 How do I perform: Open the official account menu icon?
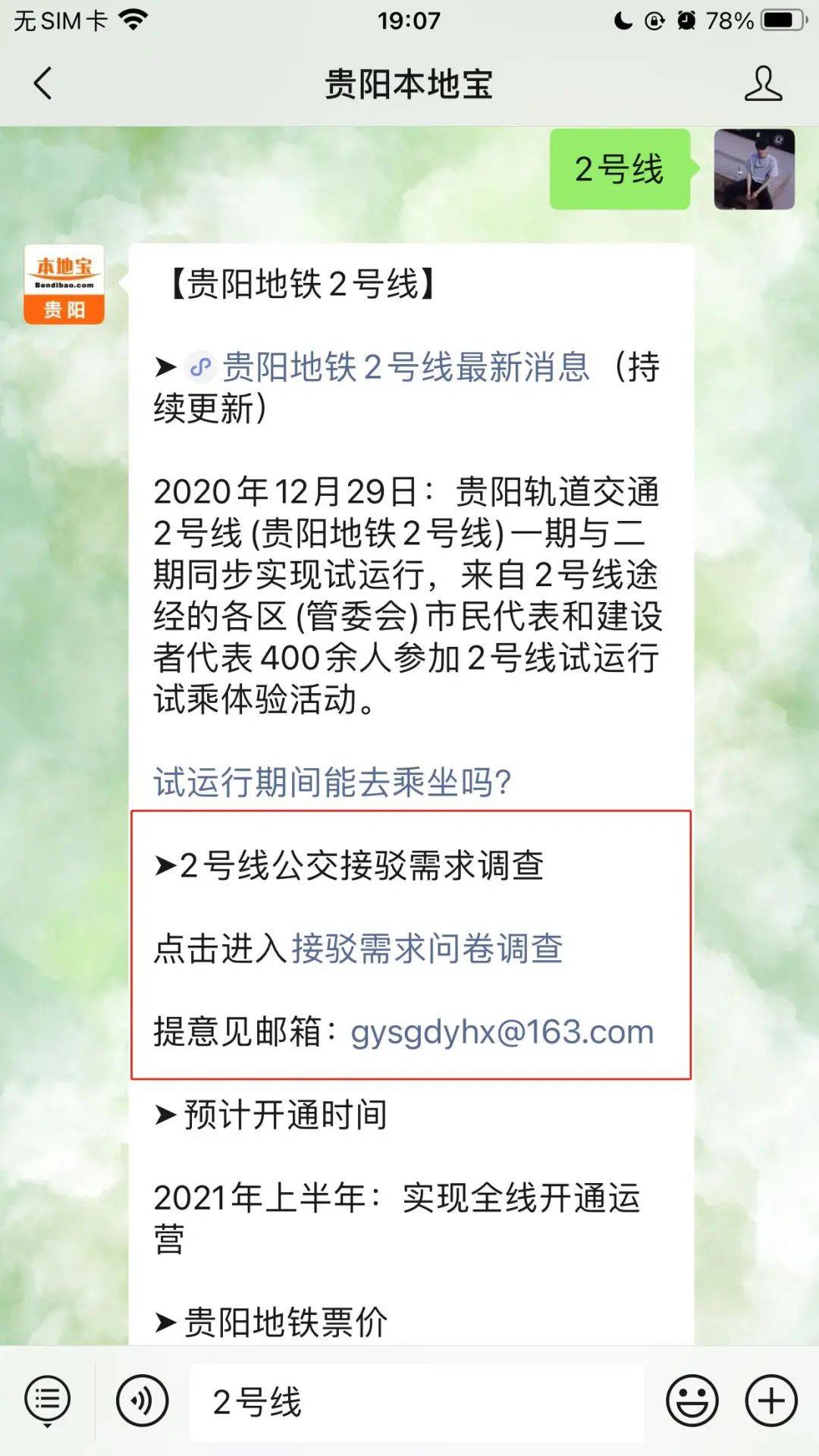[x=47, y=1401]
